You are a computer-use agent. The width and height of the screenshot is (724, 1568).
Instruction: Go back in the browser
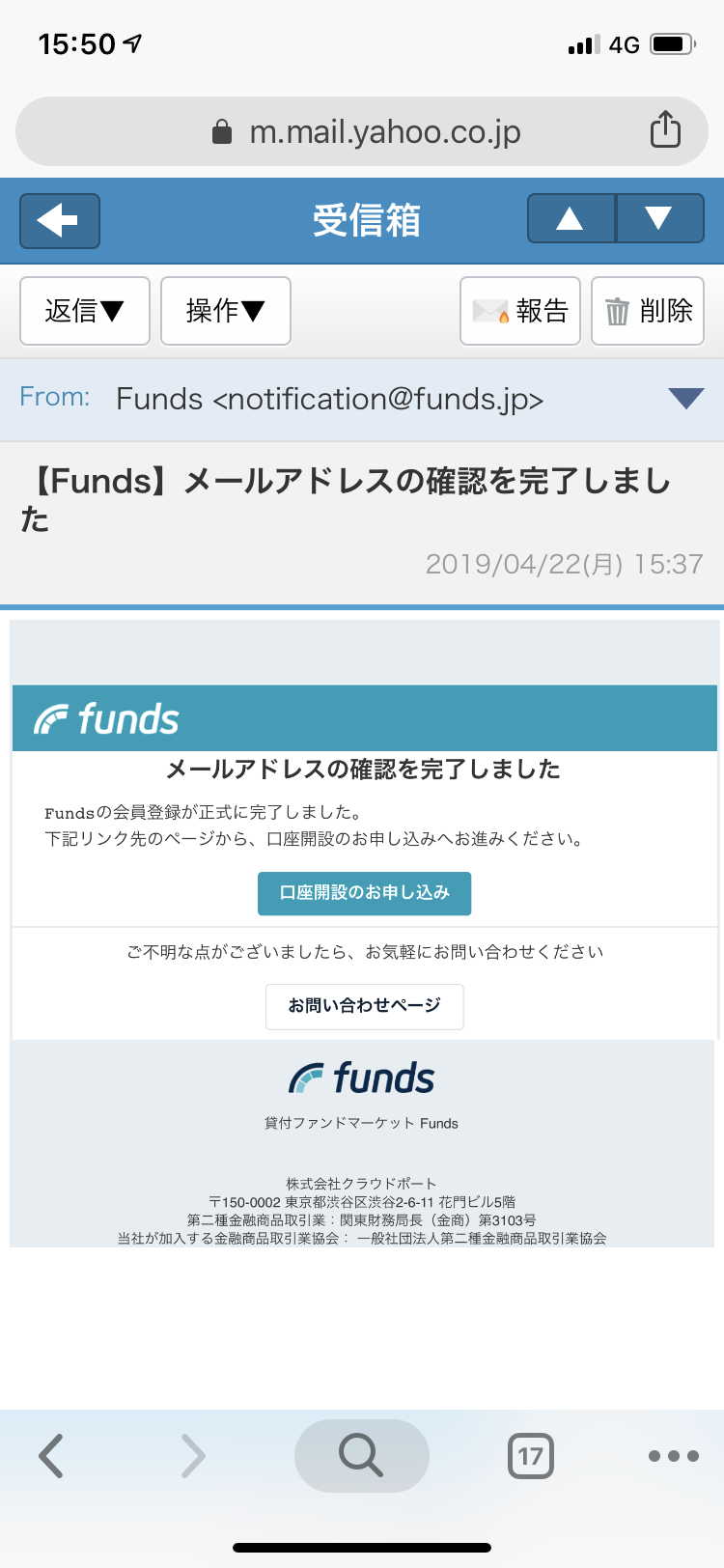coord(51,1456)
